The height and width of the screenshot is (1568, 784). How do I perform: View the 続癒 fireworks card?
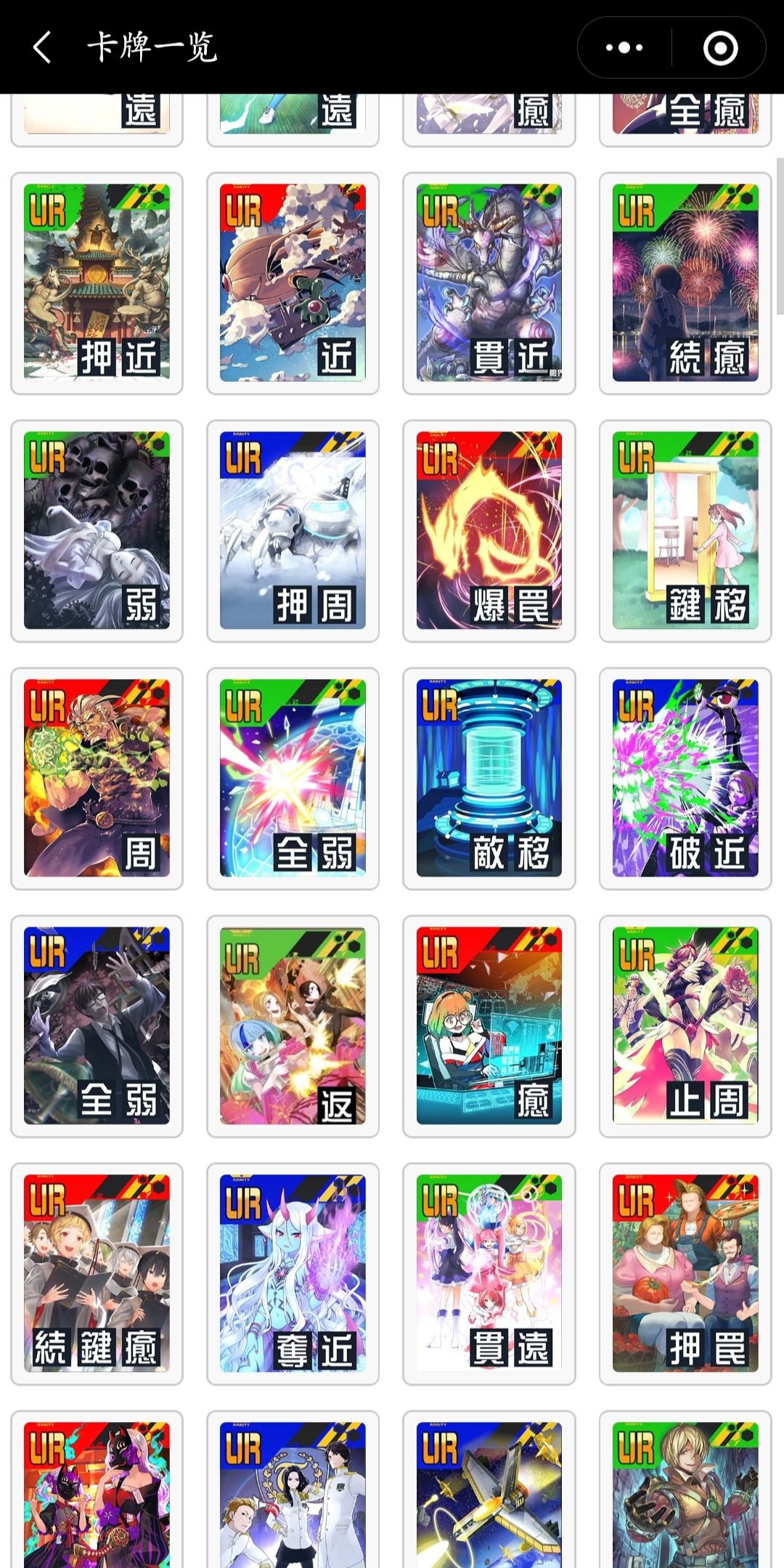pyautogui.click(x=685, y=283)
